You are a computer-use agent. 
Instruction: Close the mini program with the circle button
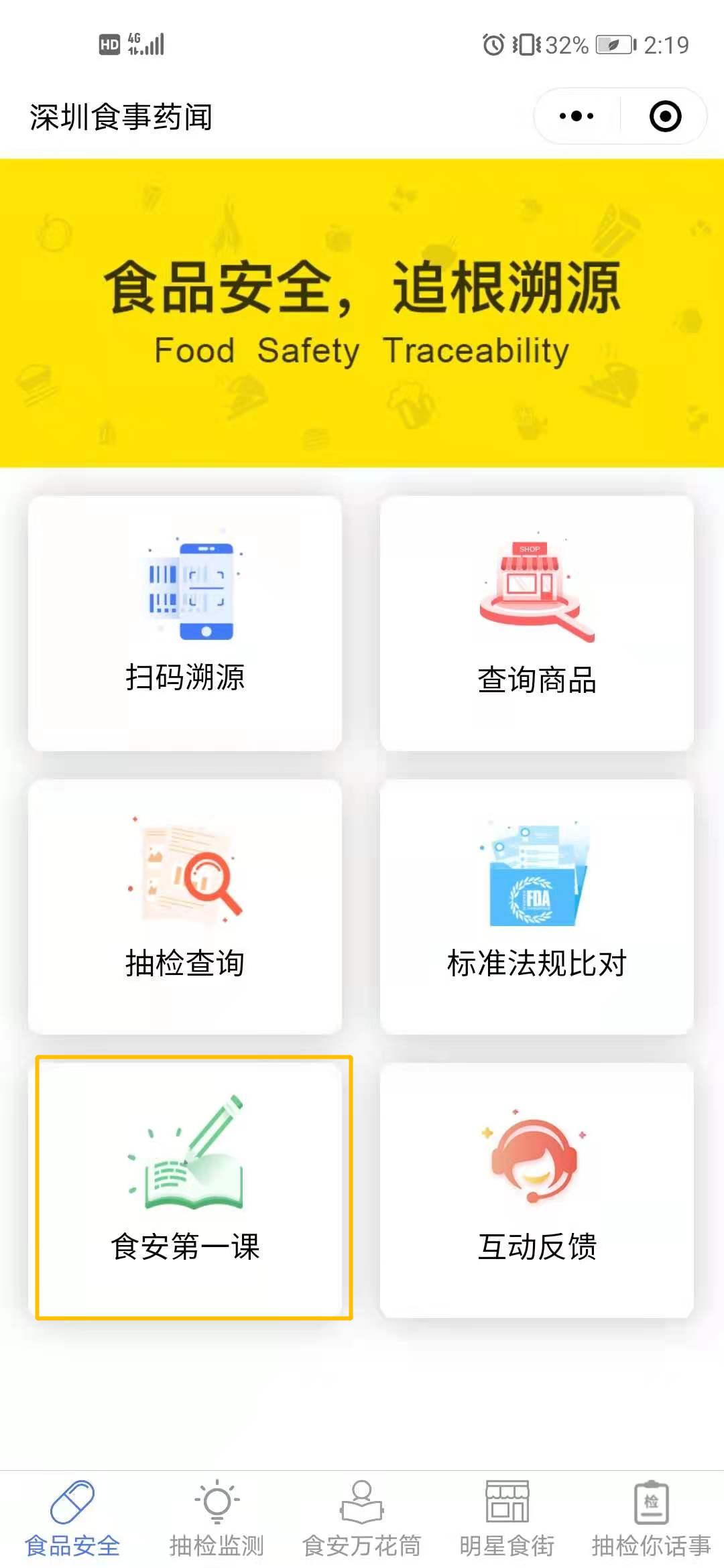point(665,117)
